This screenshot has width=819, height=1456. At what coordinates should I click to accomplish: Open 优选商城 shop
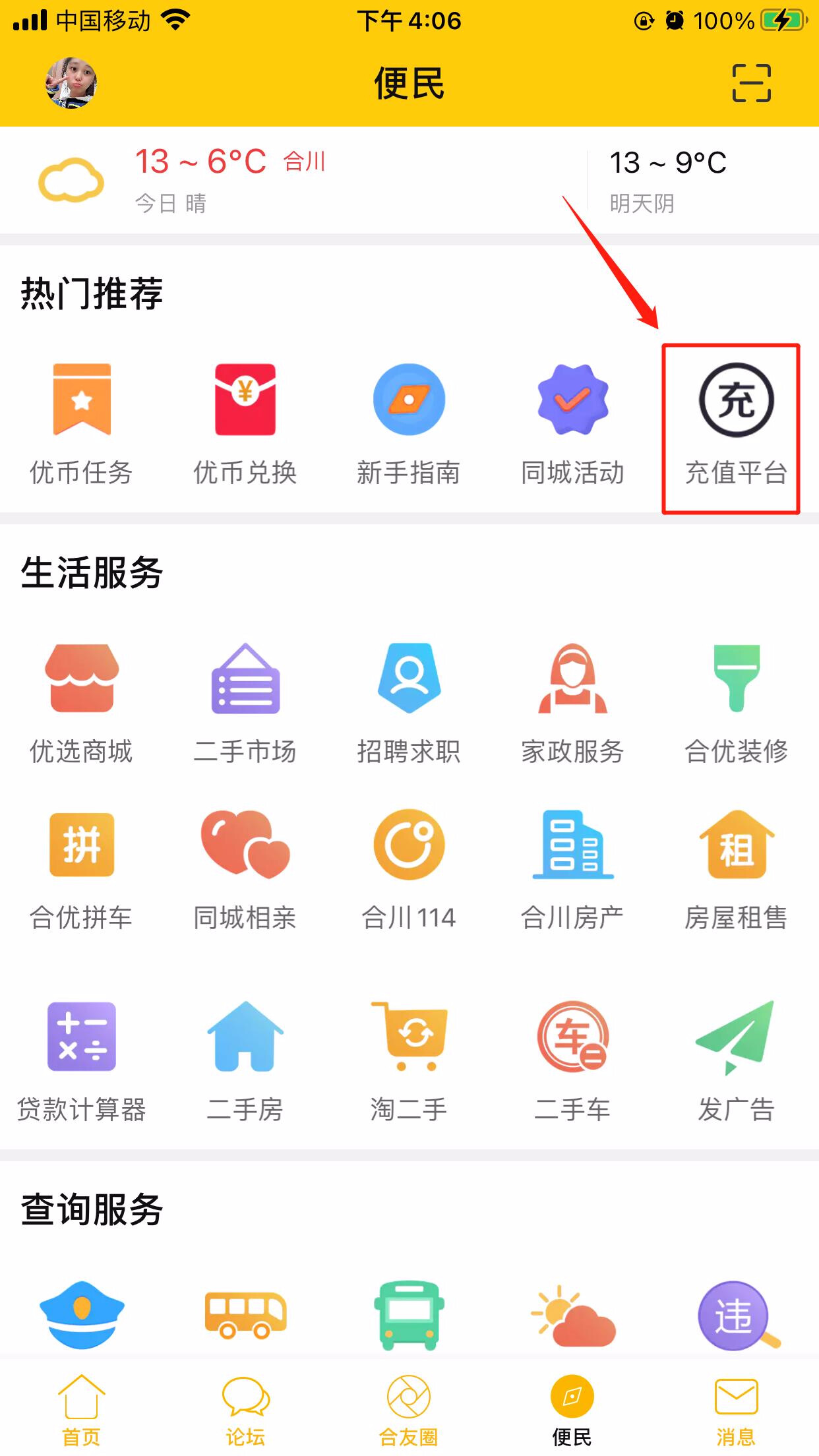point(82,704)
